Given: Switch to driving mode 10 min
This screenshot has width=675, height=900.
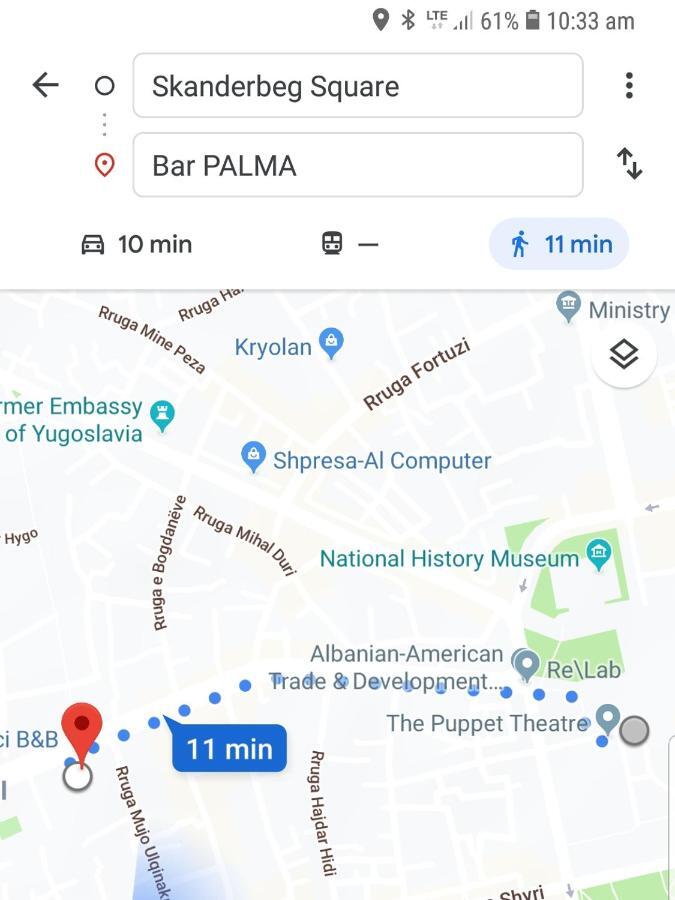Looking at the screenshot, I should coord(137,244).
